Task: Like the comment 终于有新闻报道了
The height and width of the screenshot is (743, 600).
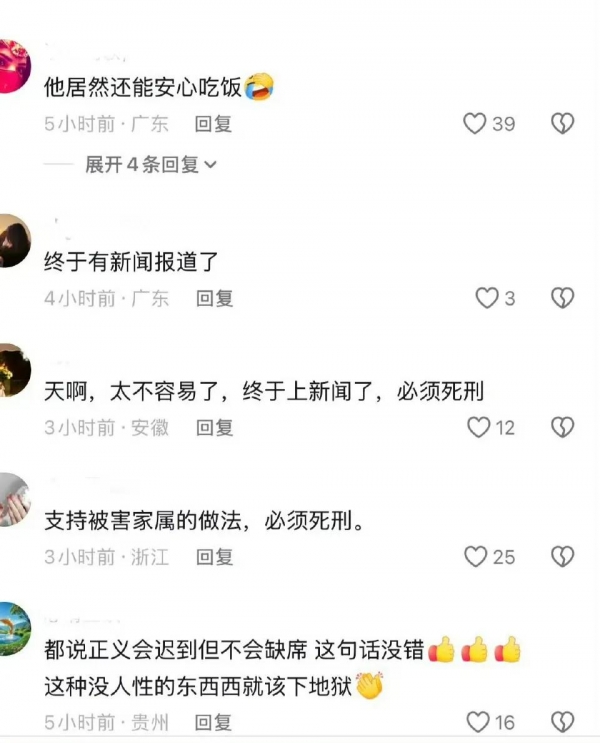Action: [x=486, y=297]
